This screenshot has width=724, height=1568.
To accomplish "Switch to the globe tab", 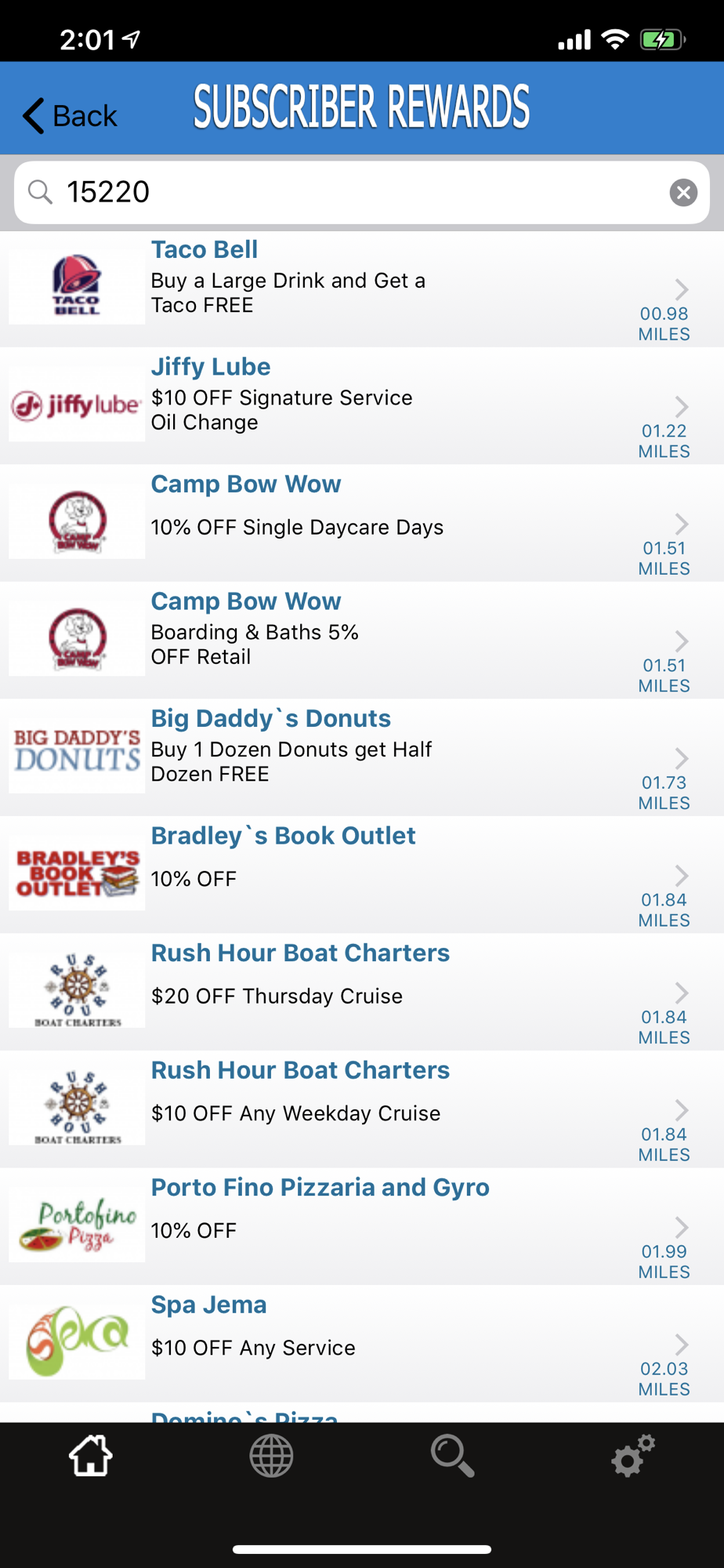I will tap(271, 1455).
